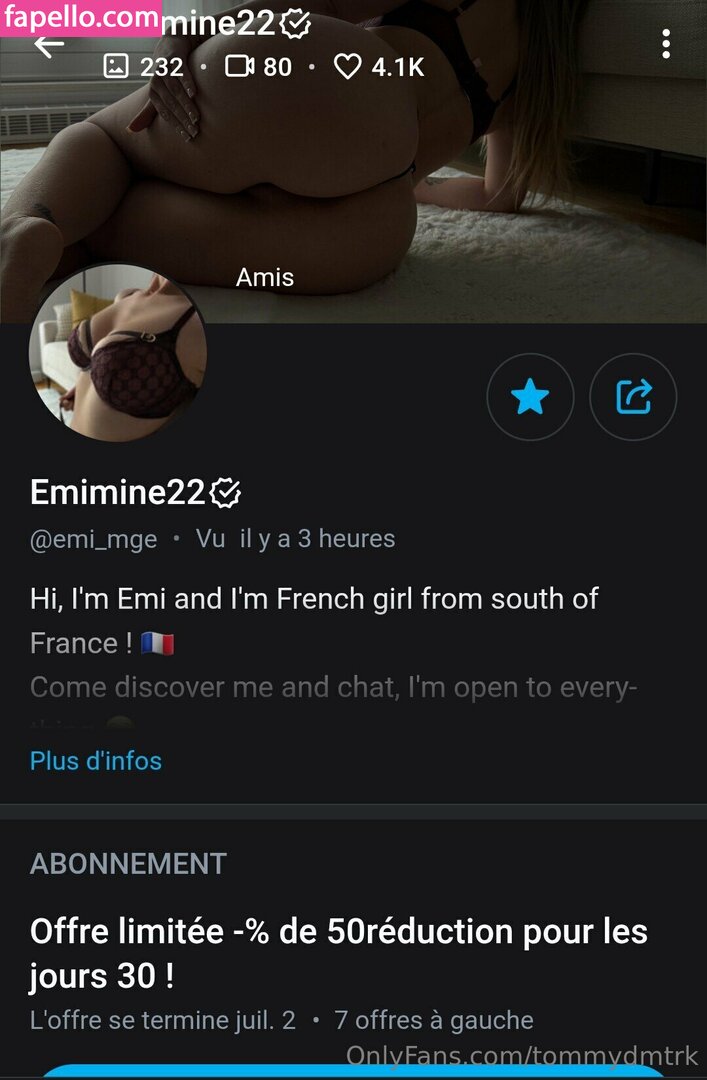The image size is (707, 1080).
Task: Add Emimine22 to favorites with the star
Action: point(530,398)
